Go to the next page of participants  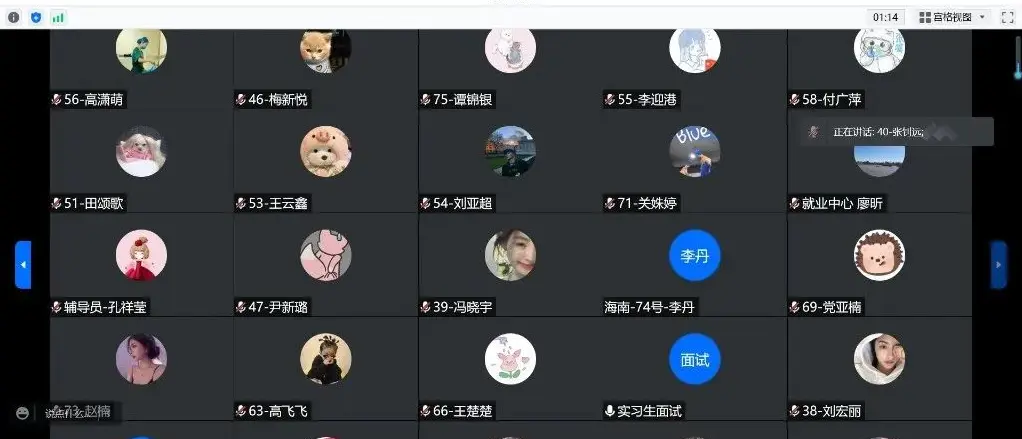click(998, 265)
